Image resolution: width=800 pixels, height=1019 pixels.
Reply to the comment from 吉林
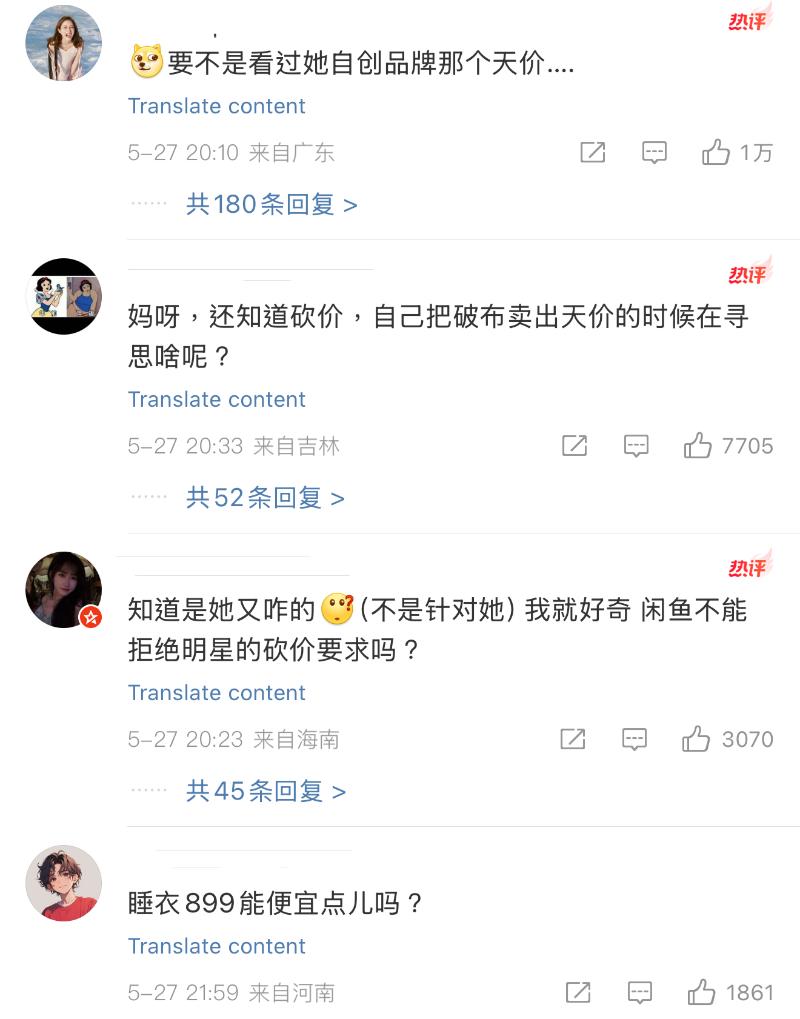pyautogui.click(x=636, y=446)
